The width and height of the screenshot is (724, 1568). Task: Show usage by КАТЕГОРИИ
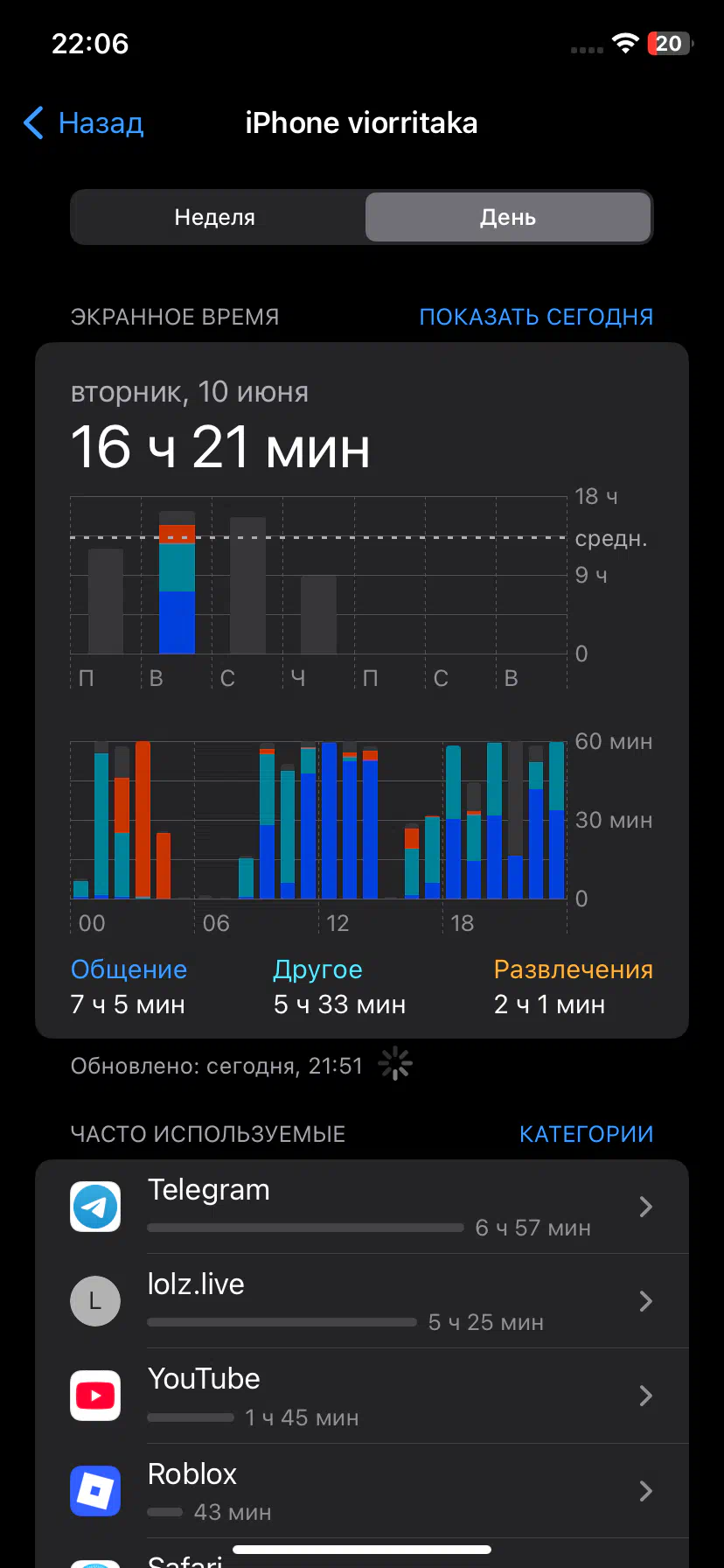[586, 1134]
